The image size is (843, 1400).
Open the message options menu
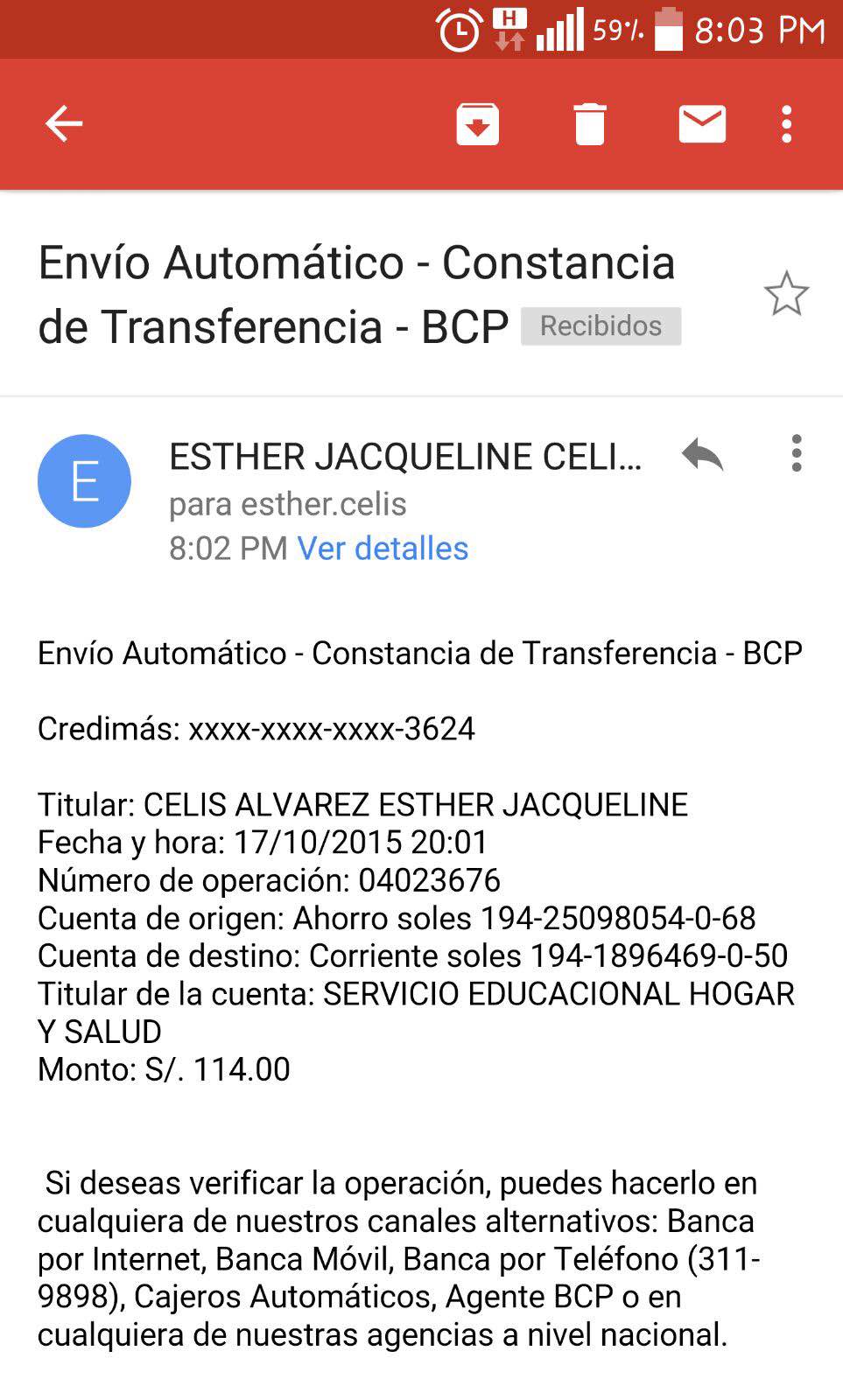click(x=796, y=454)
